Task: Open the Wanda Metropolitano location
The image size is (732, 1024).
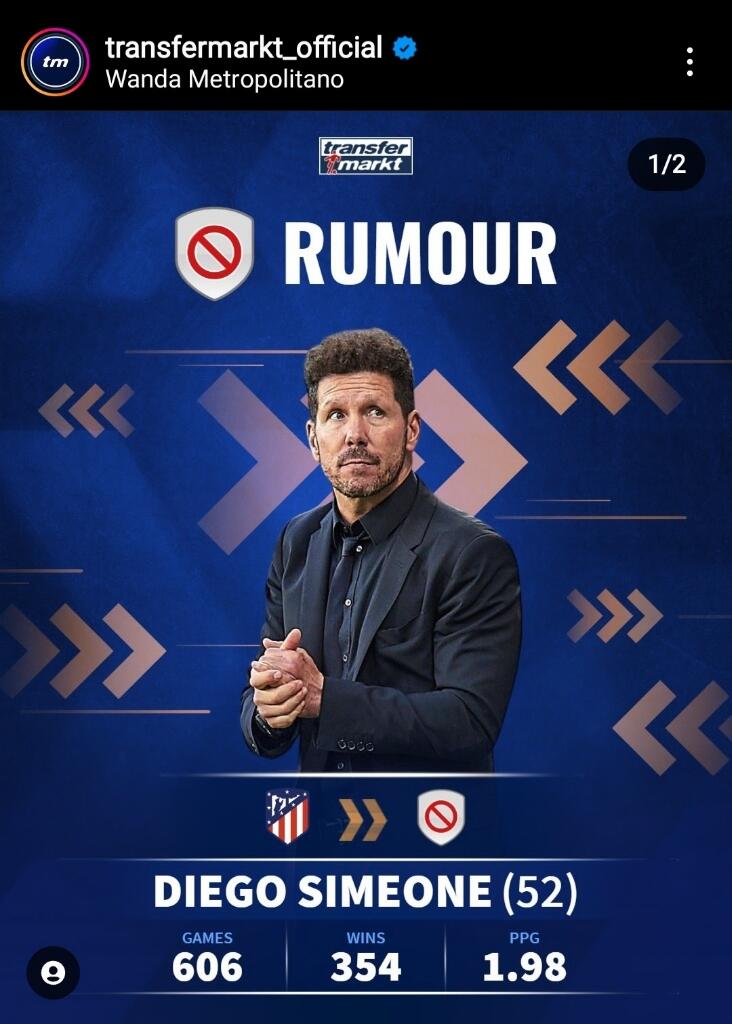Action: click(224, 80)
